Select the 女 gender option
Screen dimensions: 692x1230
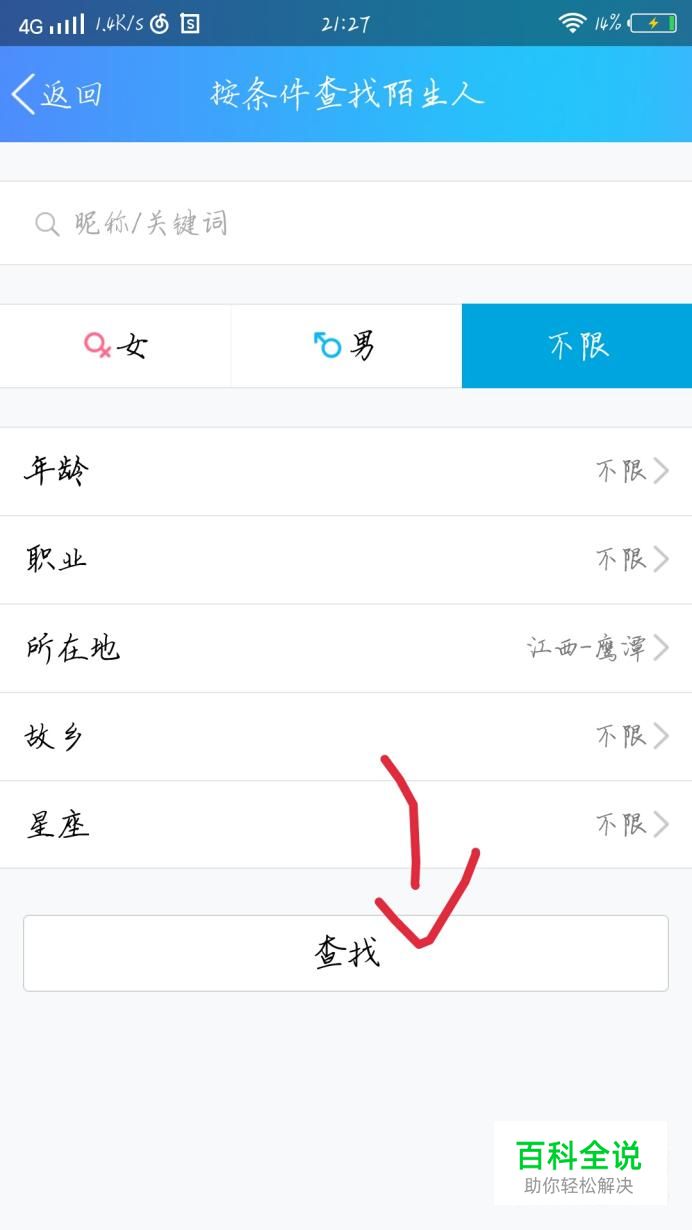pos(115,346)
